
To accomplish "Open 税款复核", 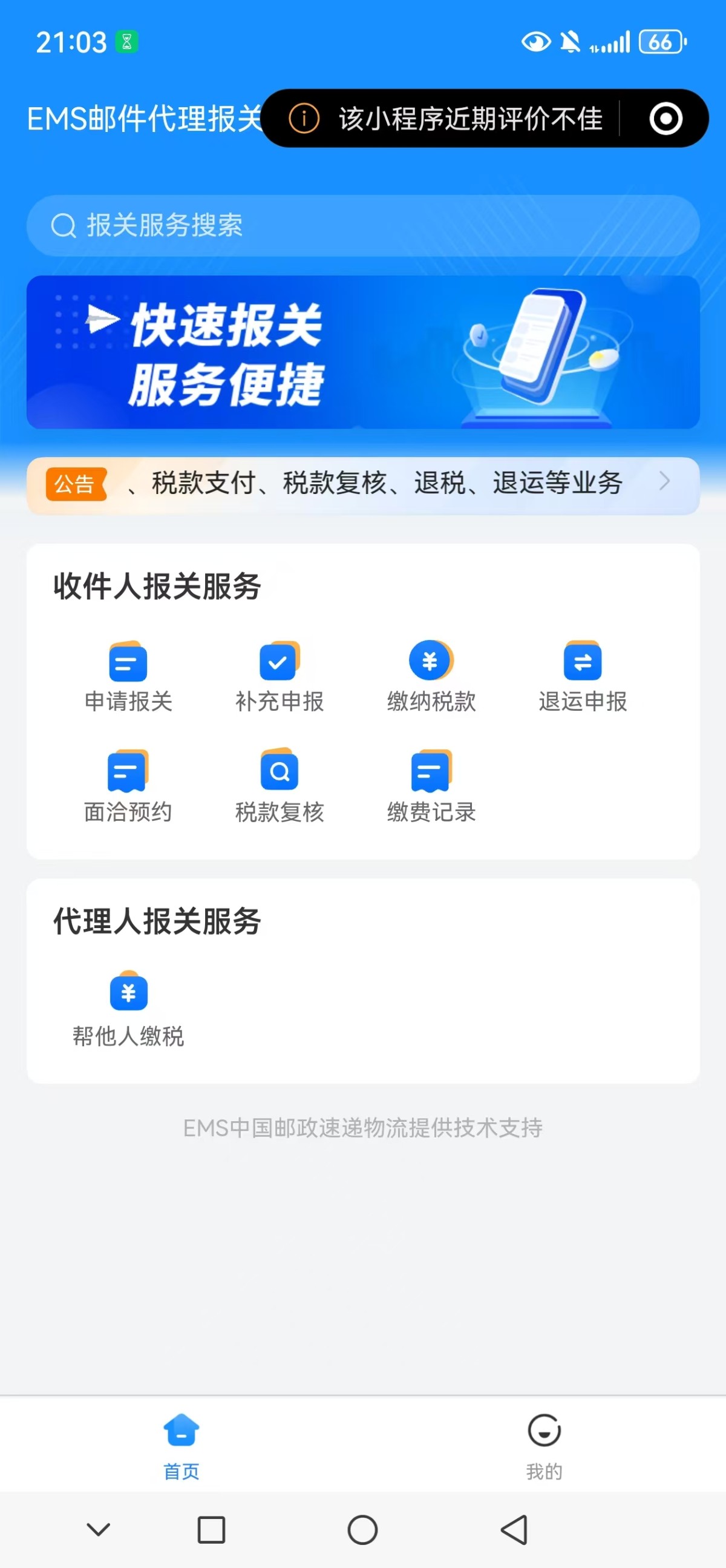I will (280, 786).
